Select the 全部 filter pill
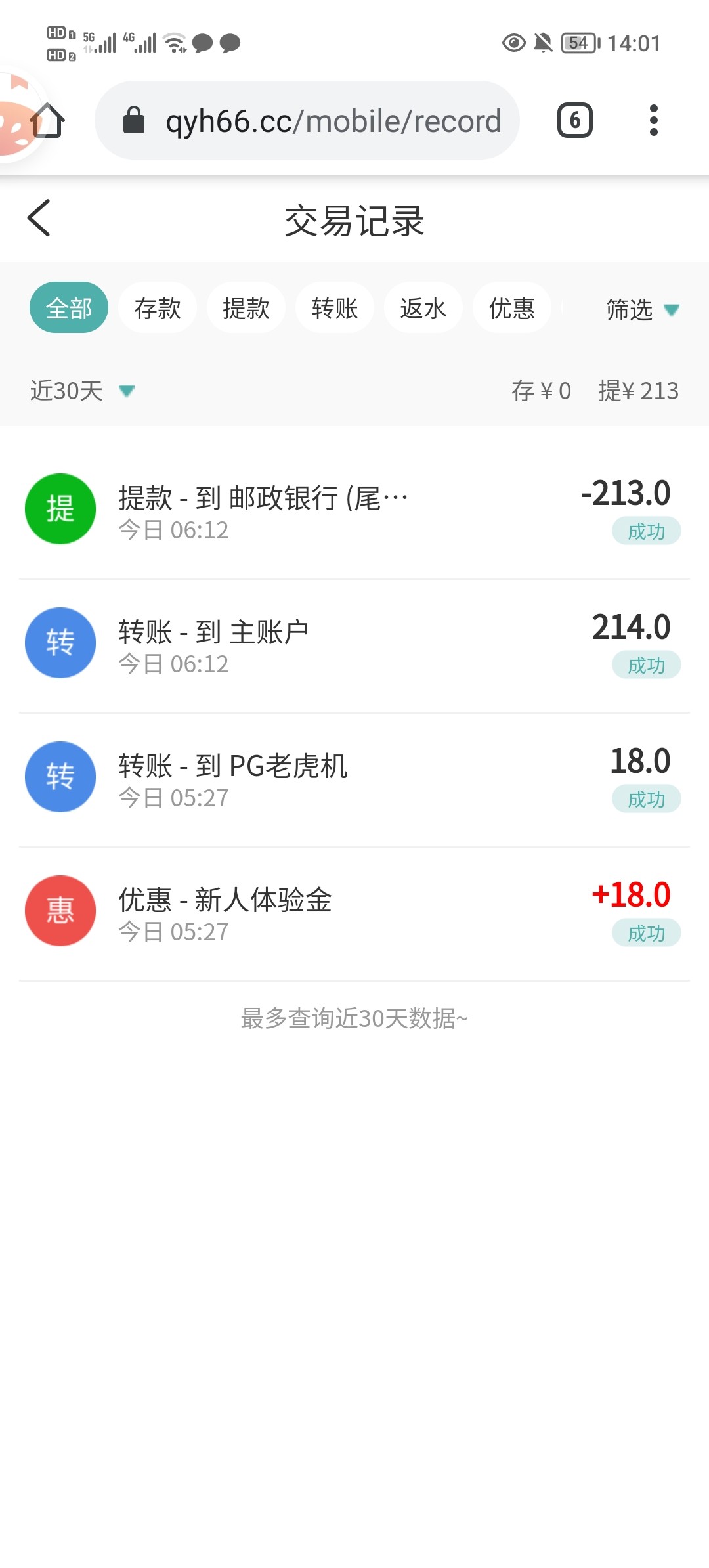Image resolution: width=709 pixels, height=1568 pixels. (68, 307)
